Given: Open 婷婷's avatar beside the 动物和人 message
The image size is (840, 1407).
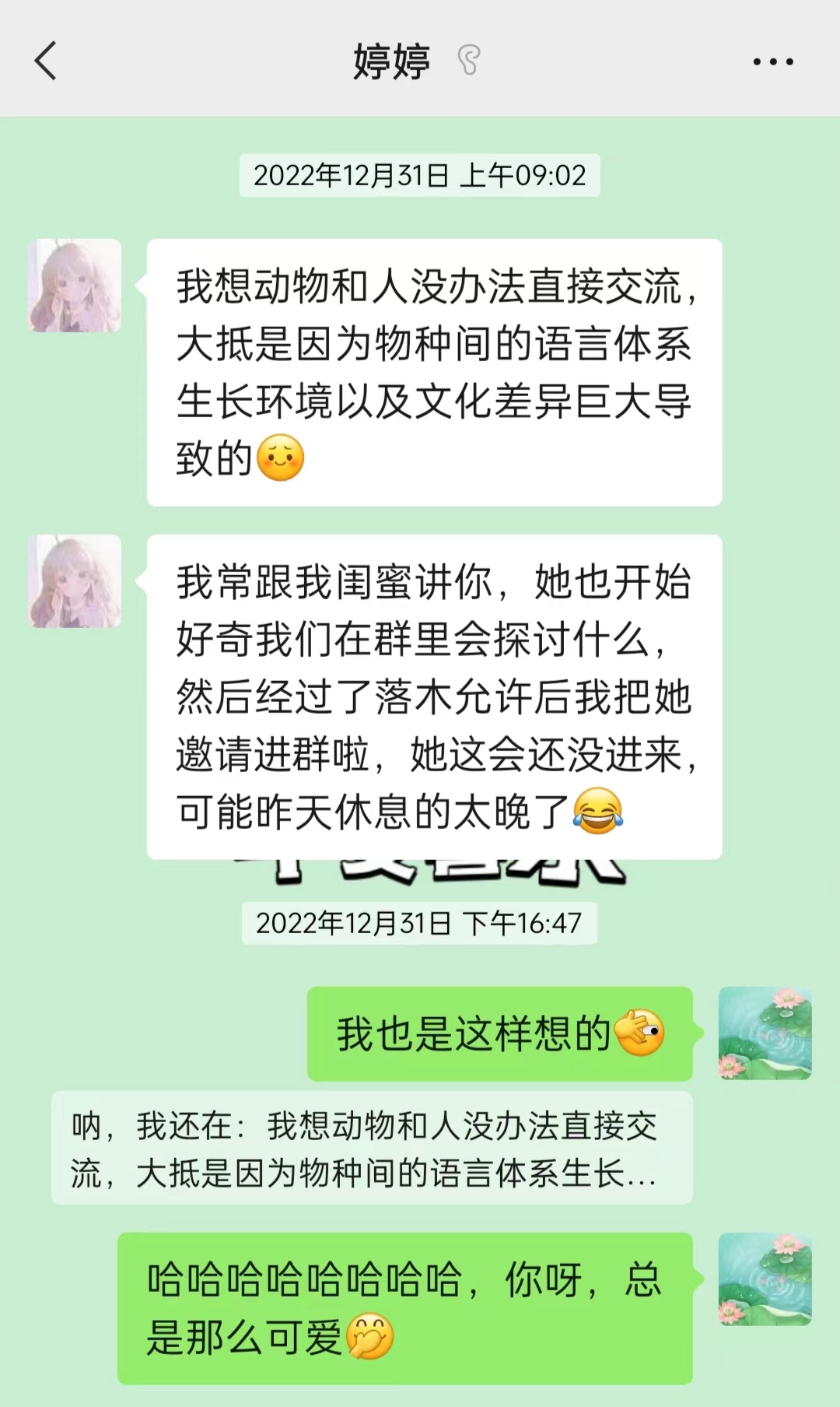Looking at the screenshot, I should tap(75, 286).
